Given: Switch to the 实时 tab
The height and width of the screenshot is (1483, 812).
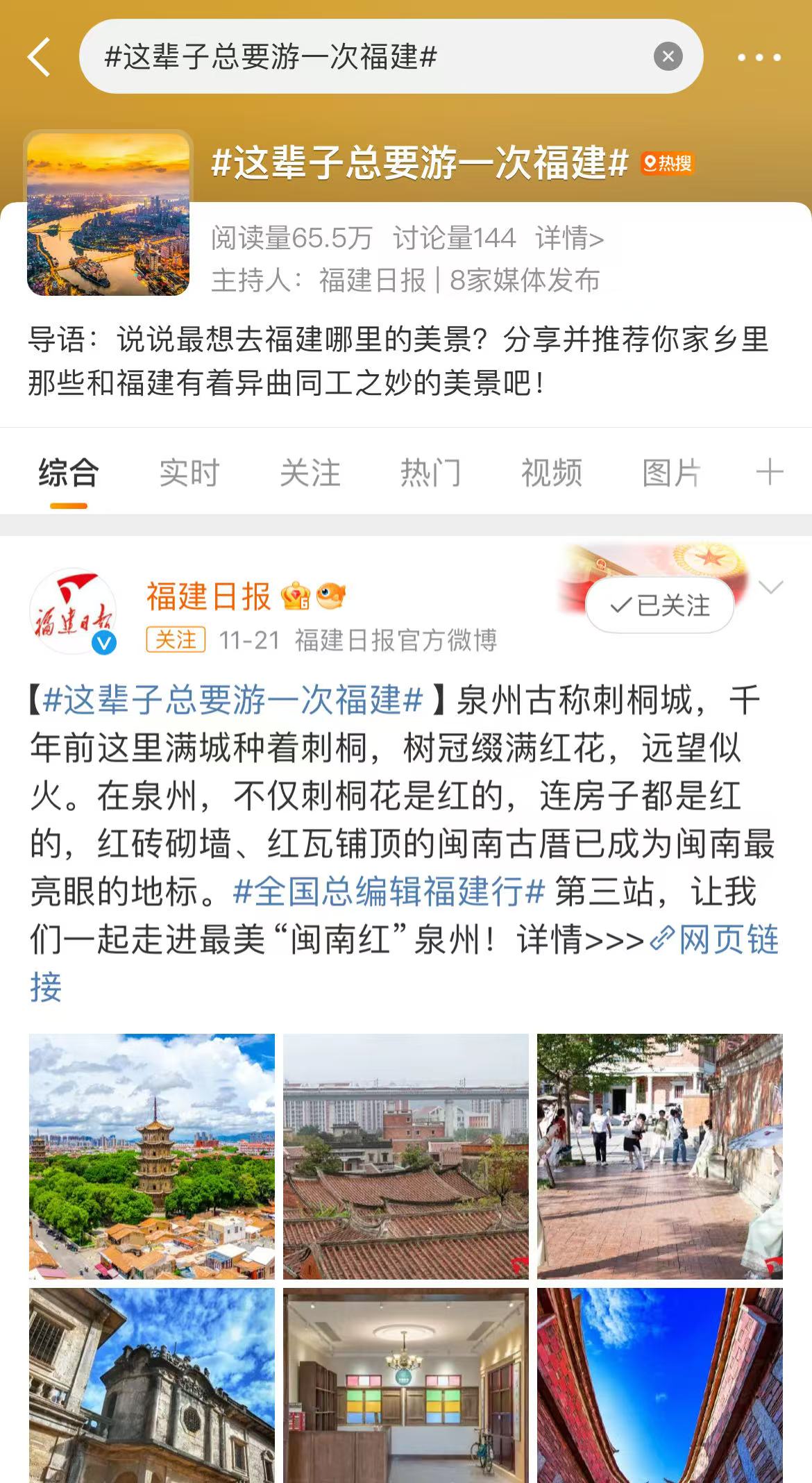Looking at the screenshot, I should pyautogui.click(x=189, y=474).
